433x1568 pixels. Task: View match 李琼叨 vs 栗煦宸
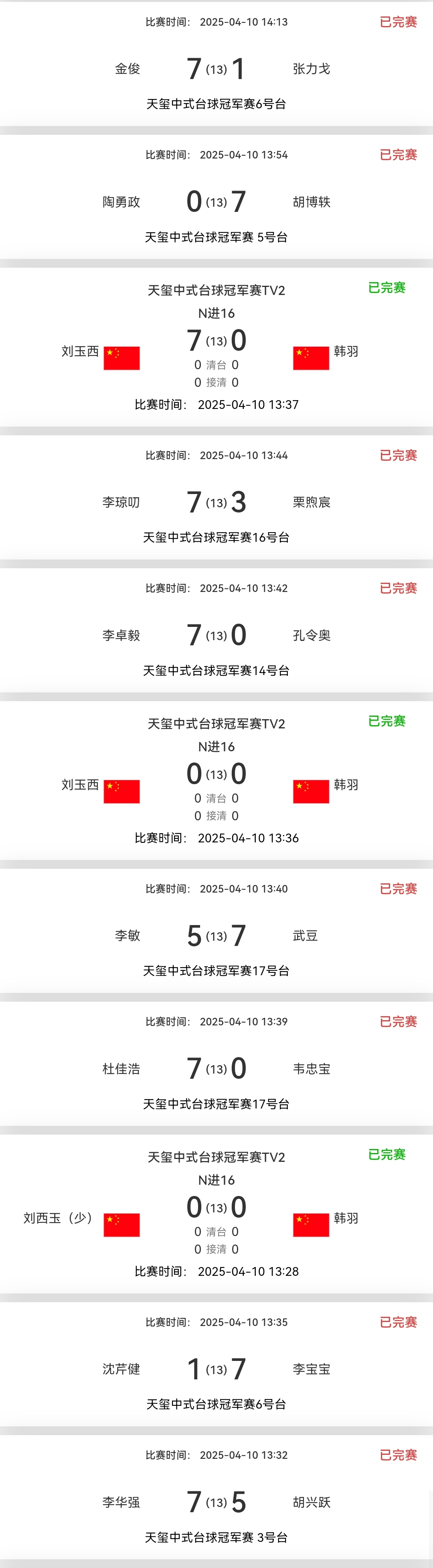[216, 502]
